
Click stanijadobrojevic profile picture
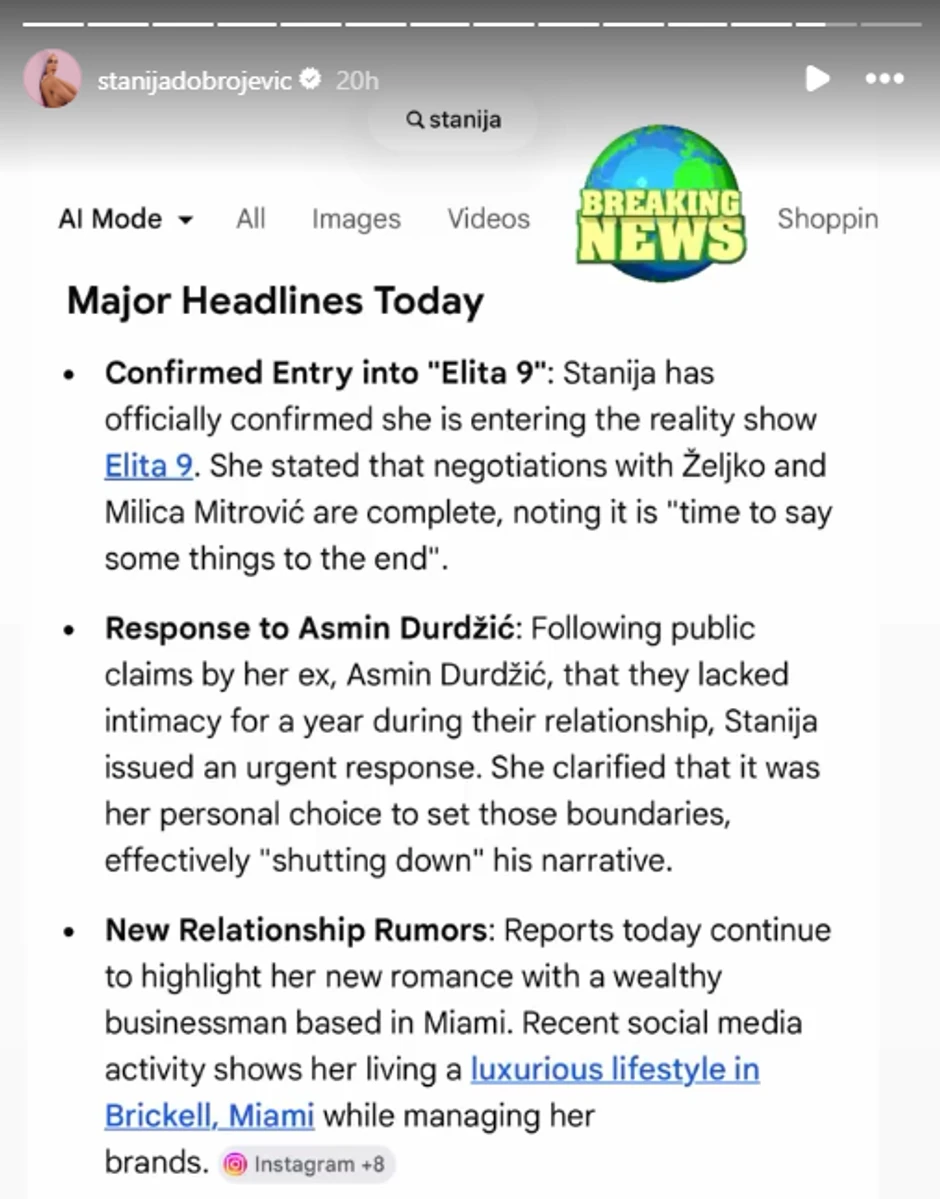(x=52, y=77)
